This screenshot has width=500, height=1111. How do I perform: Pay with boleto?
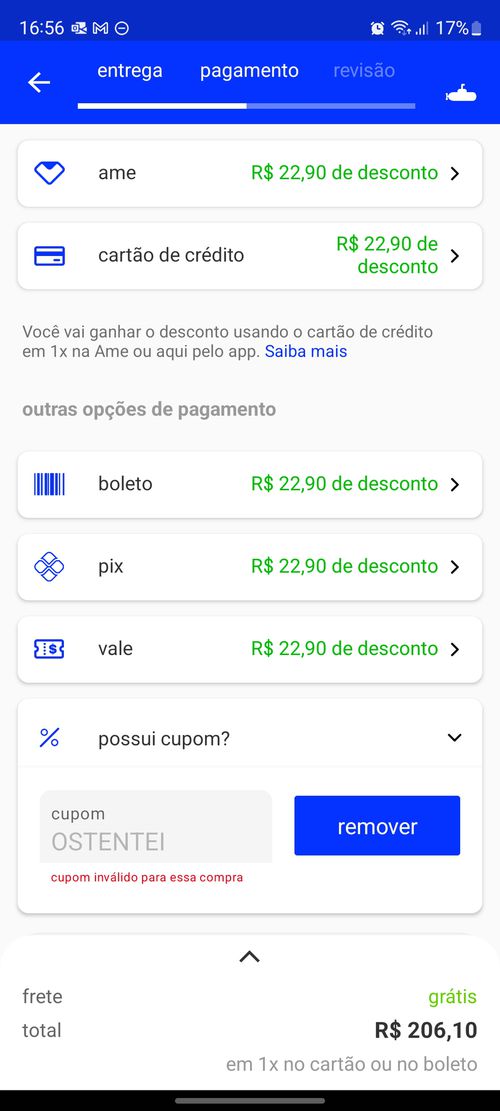250,485
